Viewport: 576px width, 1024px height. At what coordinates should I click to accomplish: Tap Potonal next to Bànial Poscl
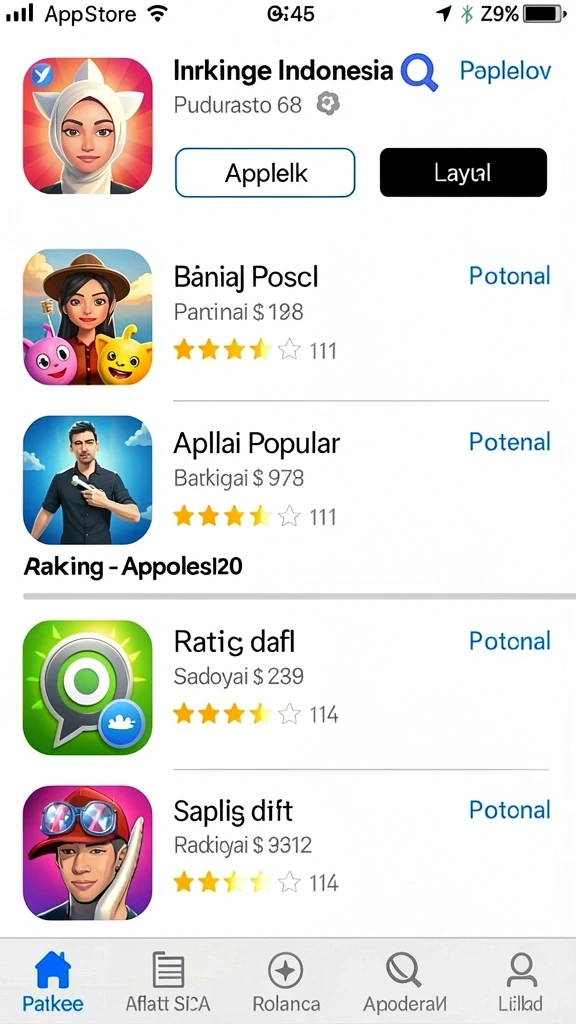[x=509, y=276]
